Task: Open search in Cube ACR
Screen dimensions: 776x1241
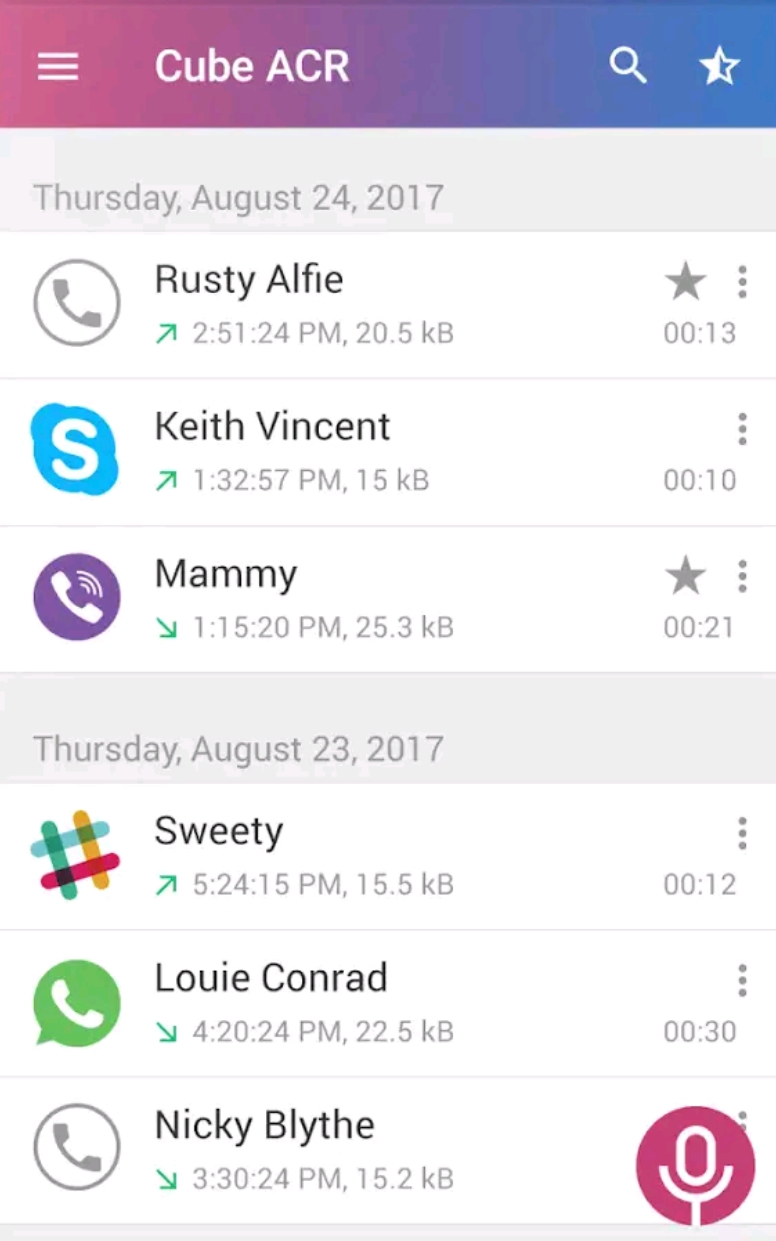Action: [628, 65]
